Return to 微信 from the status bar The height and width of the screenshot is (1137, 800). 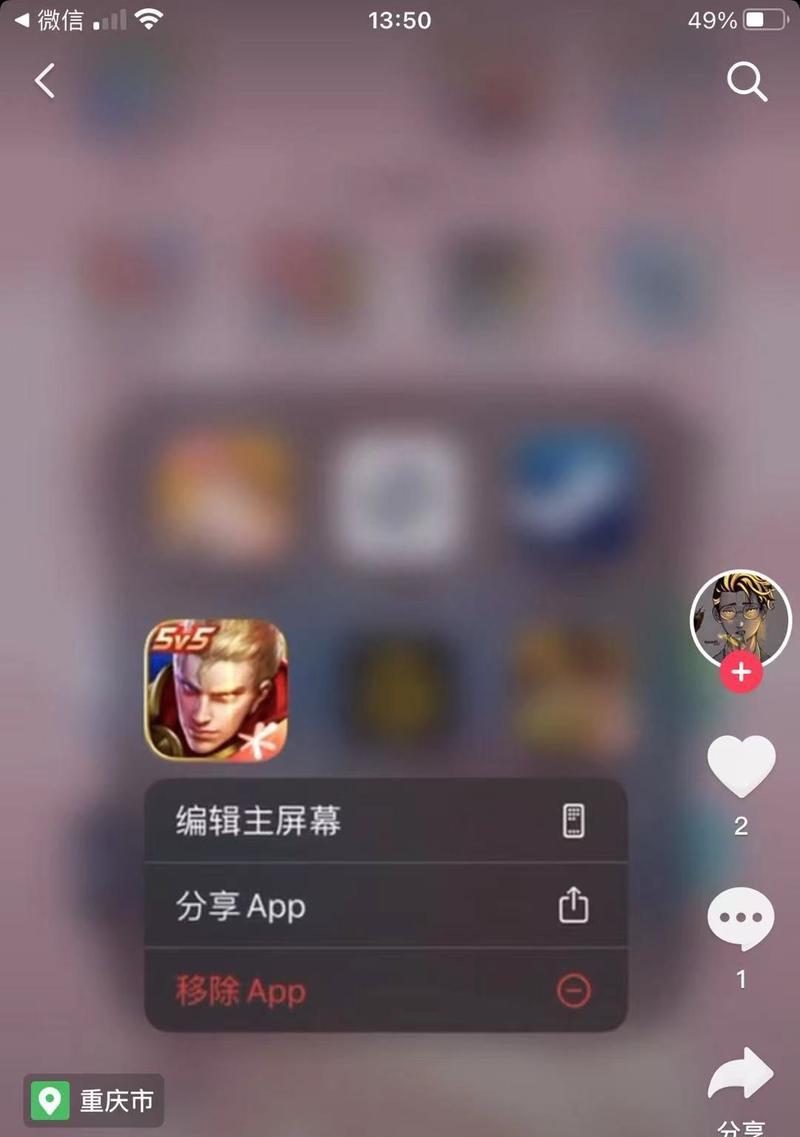pyautogui.click(x=48, y=20)
